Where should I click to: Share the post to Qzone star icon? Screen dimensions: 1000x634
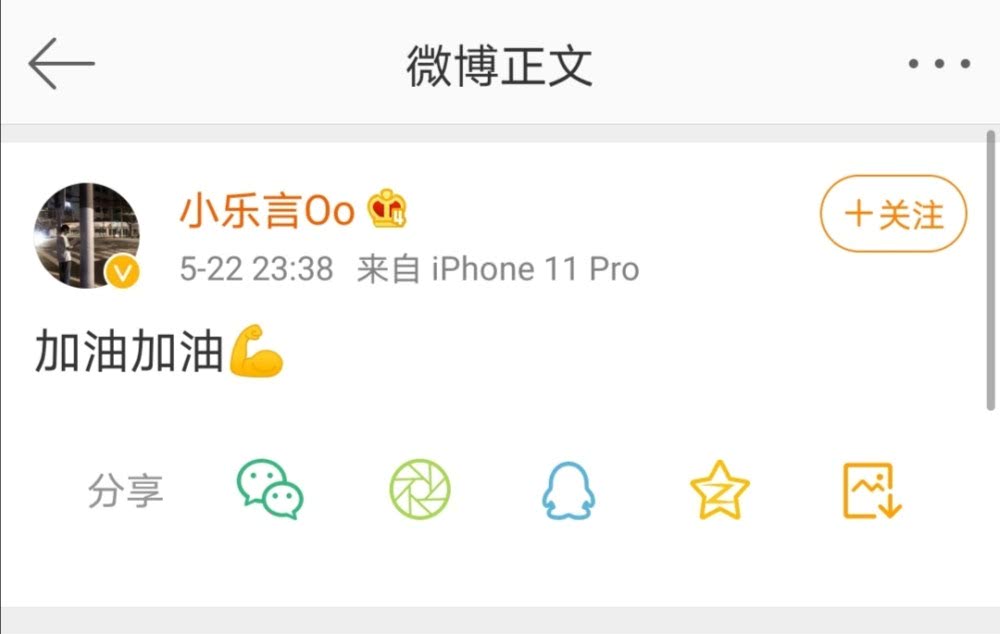click(719, 490)
